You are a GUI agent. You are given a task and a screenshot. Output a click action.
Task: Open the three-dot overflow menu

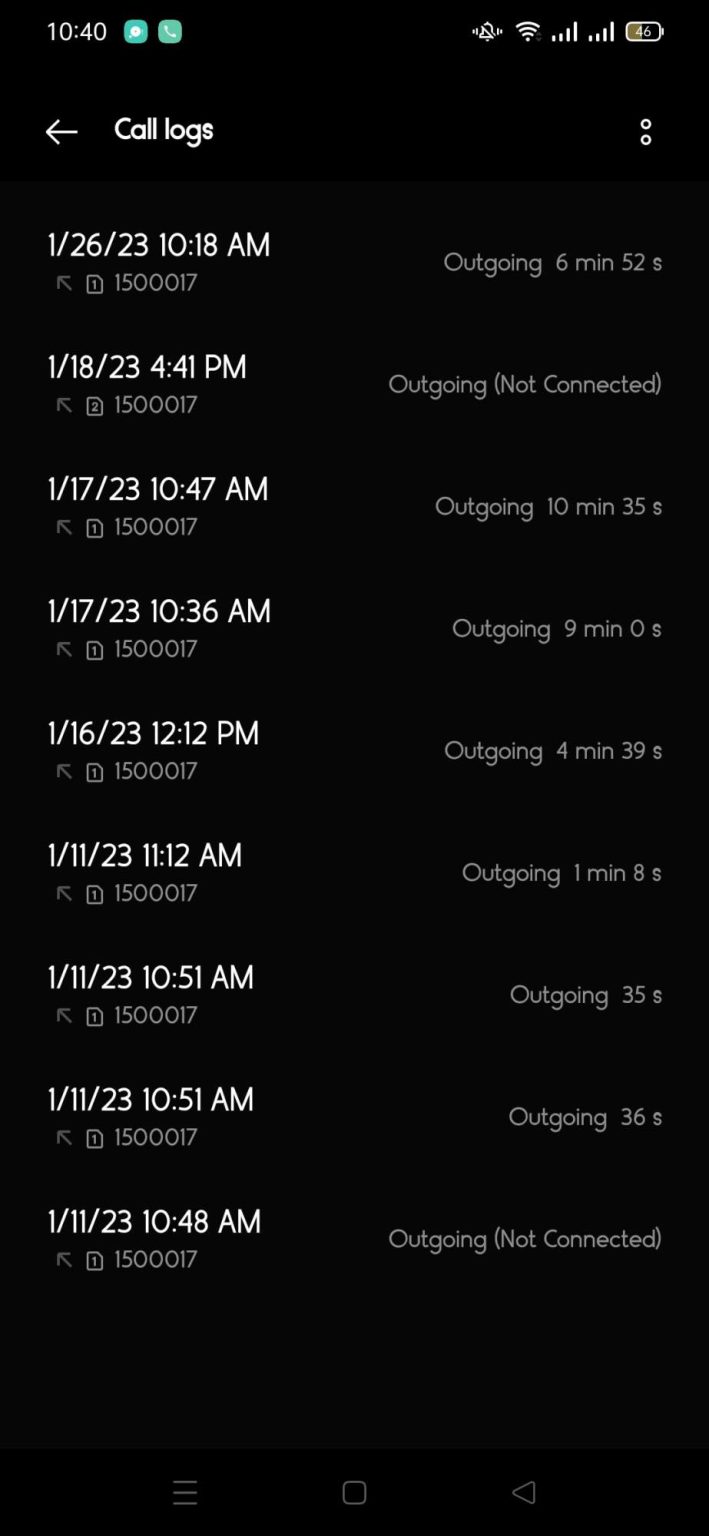(646, 132)
